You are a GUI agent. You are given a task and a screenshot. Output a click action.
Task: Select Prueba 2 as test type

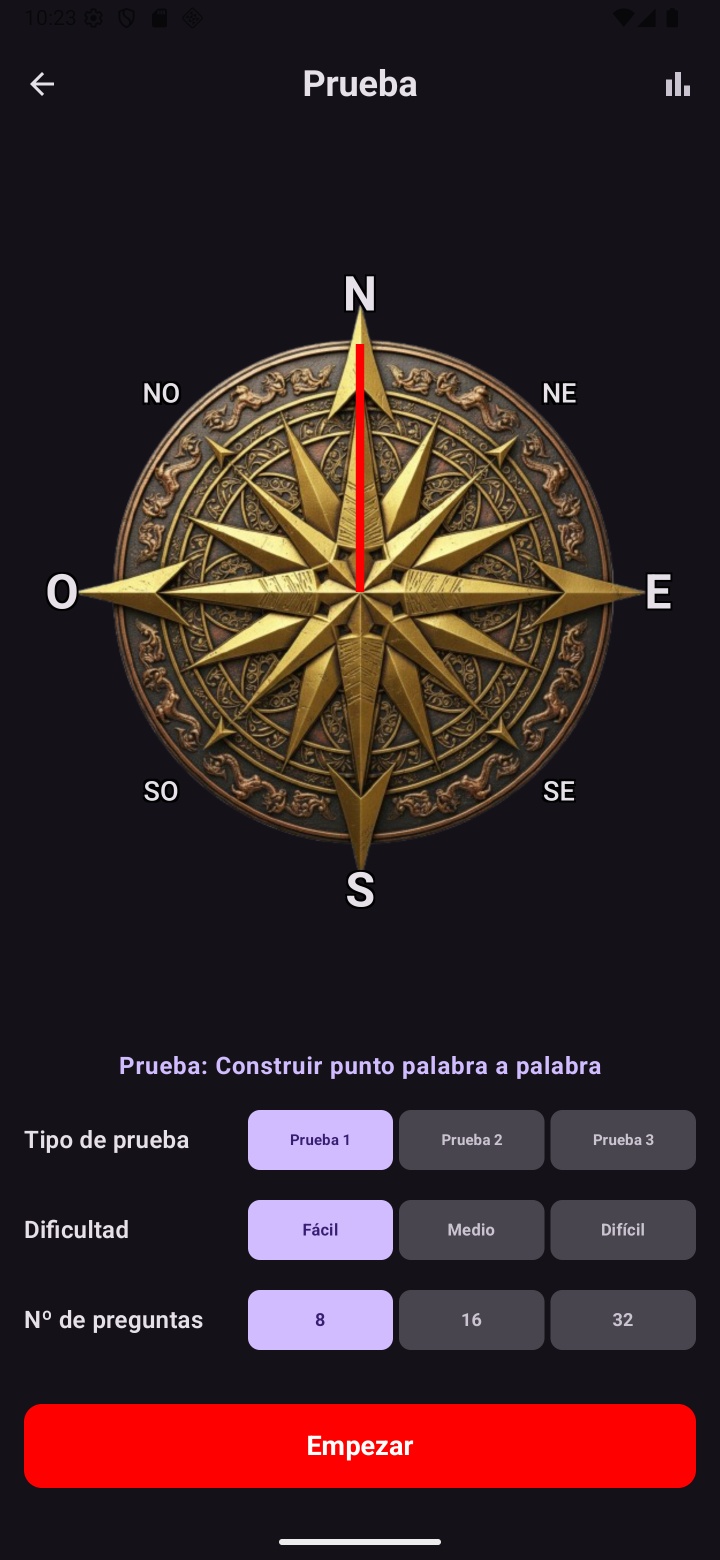471,1139
